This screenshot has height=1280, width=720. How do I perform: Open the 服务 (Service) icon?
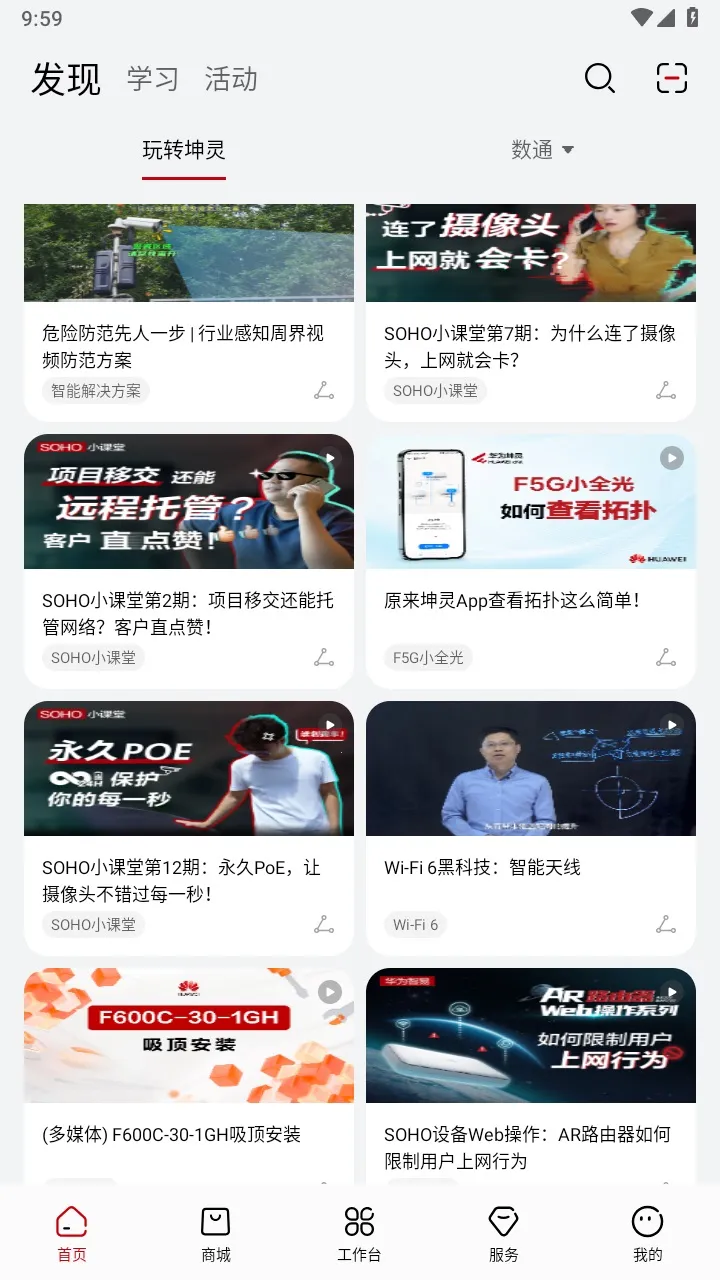click(503, 1222)
